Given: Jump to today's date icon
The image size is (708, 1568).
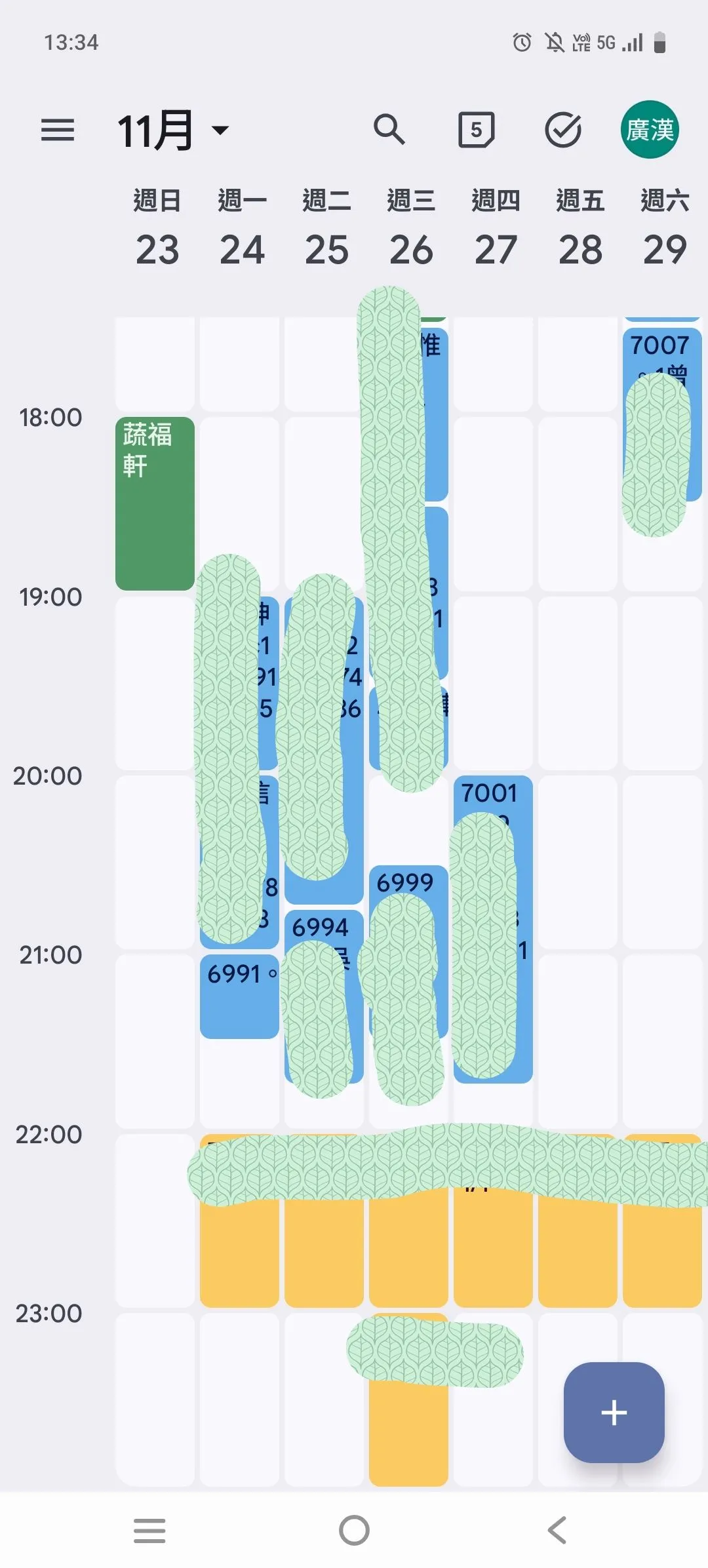Looking at the screenshot, I should coord(476,130).
